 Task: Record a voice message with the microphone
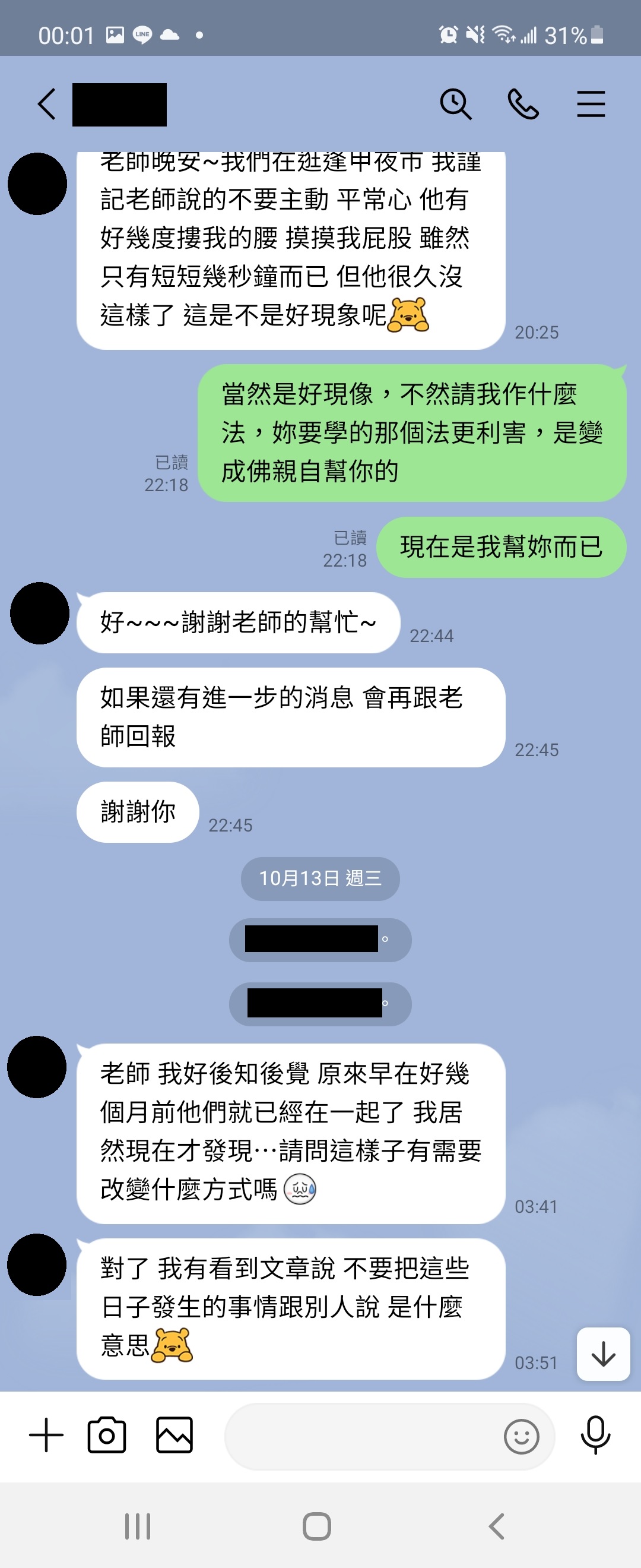click(x=595, y=1436)
